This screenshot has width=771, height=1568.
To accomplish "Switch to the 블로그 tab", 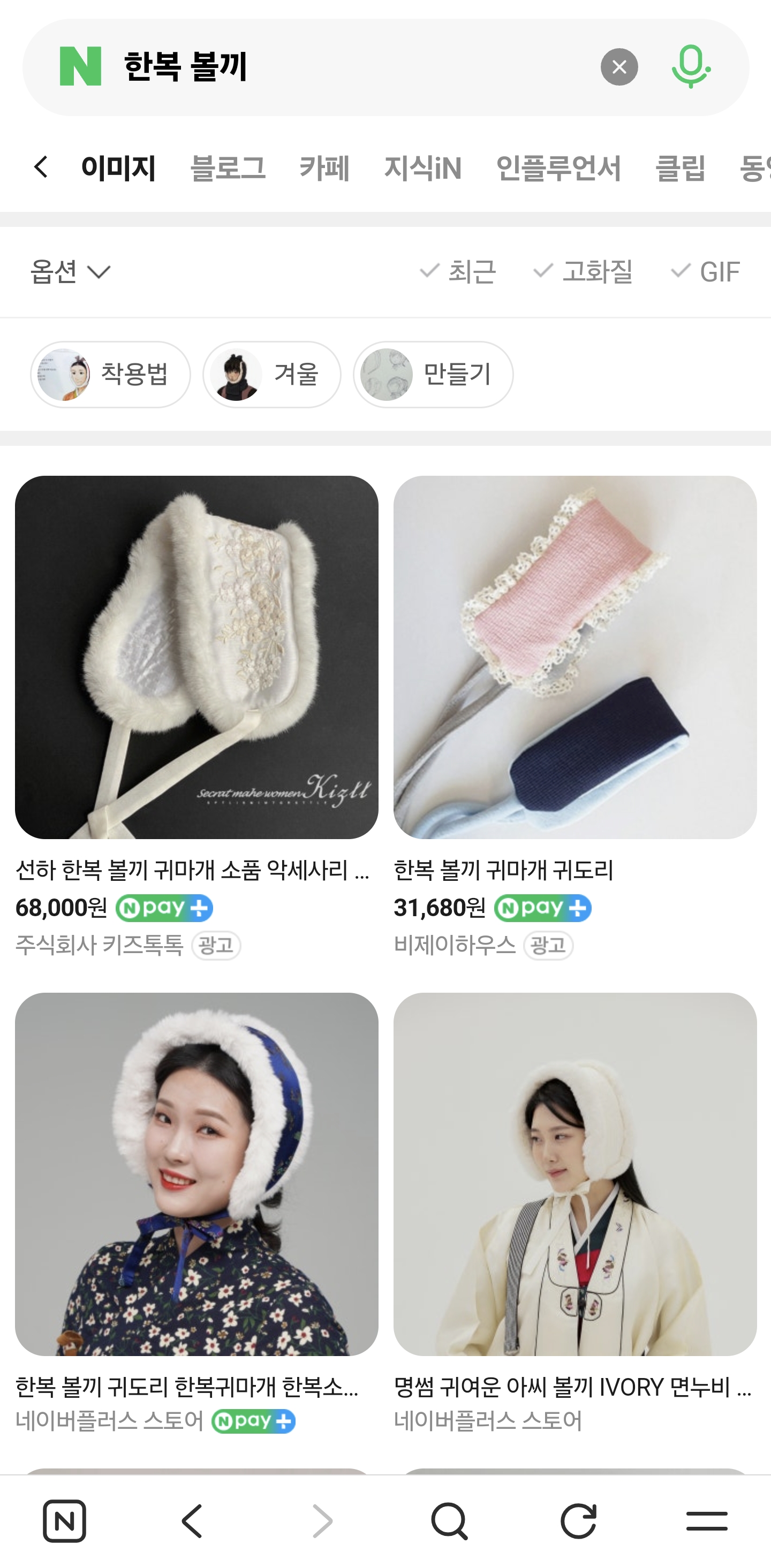I will point(228,168).
